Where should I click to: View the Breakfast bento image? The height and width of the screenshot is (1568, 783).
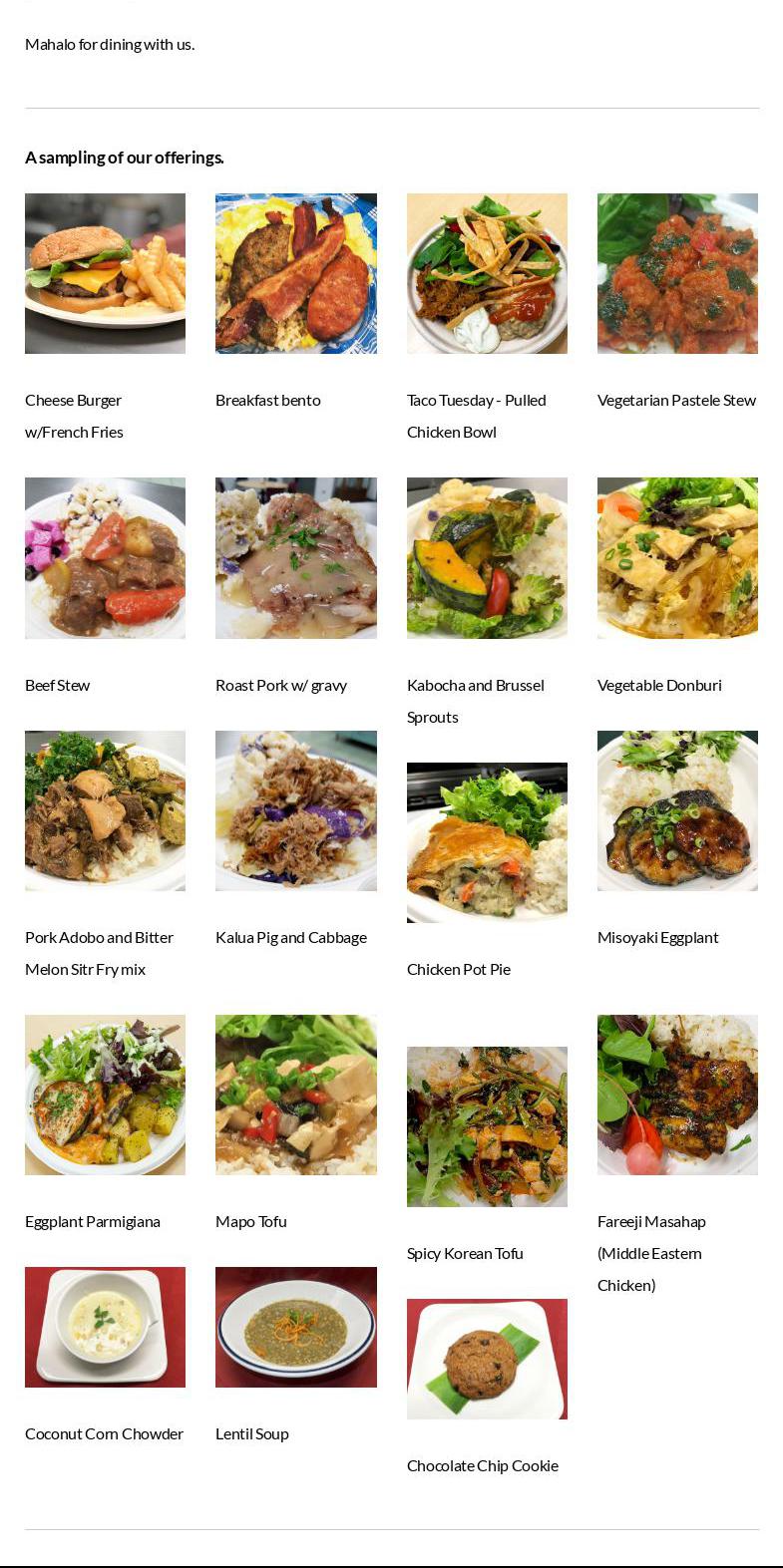coord(295,273)
